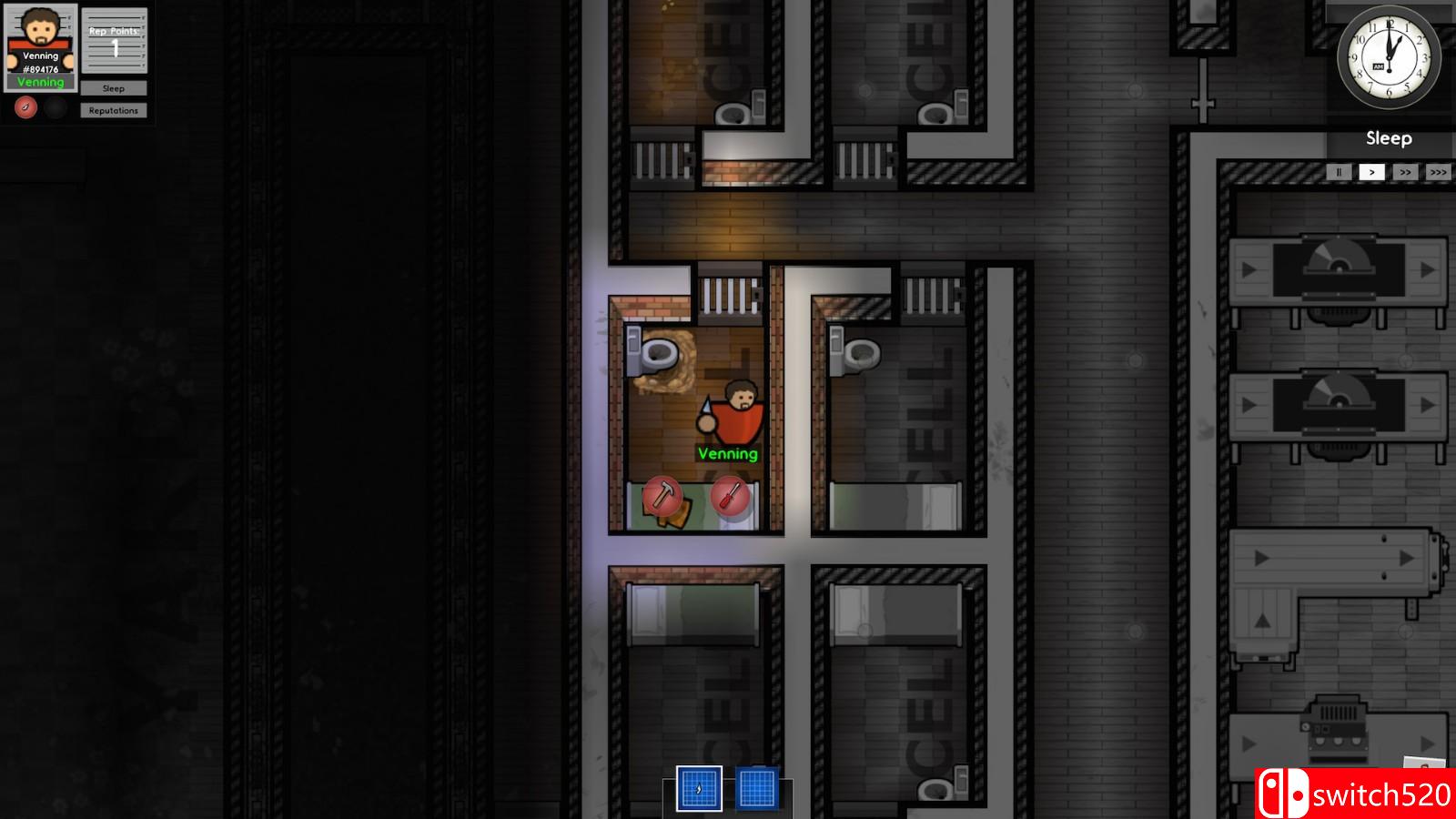Select the first blueprint icon
Image resolution: width=1456 pixels, height=819 pixels.
[699, 788]
